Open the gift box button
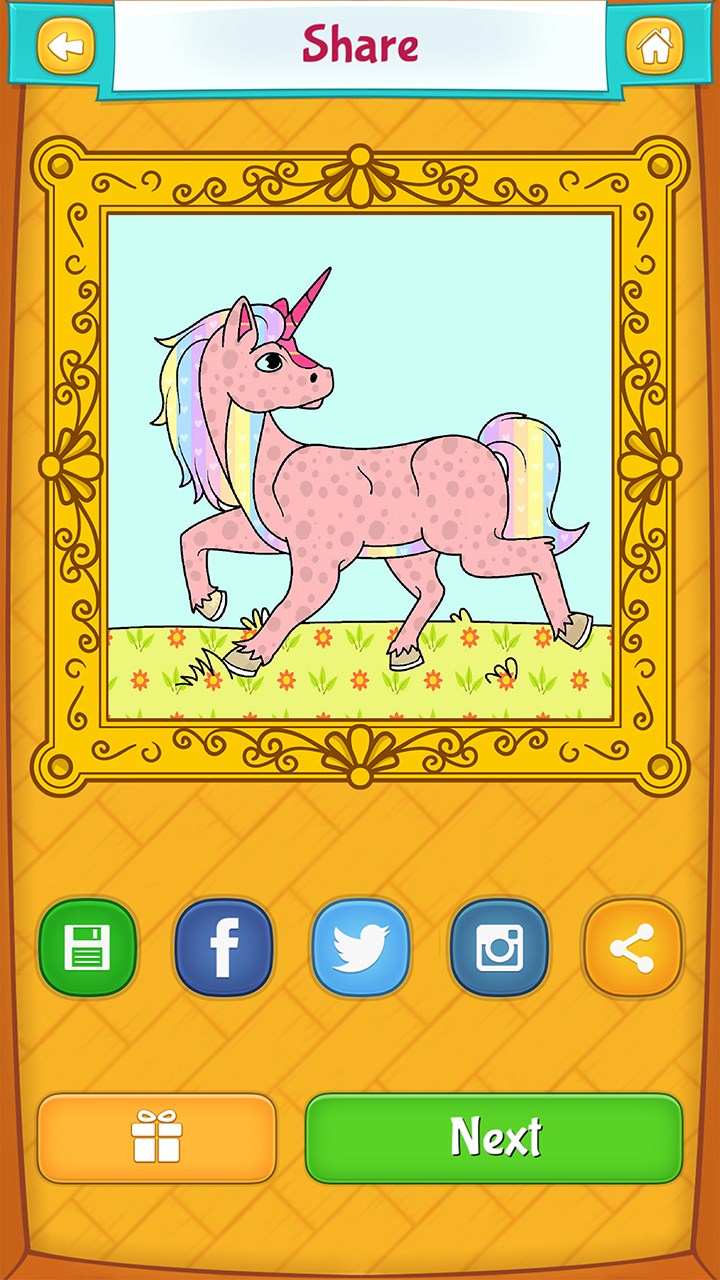This screenshot has height=1280, width=720. pos(157,1138)
